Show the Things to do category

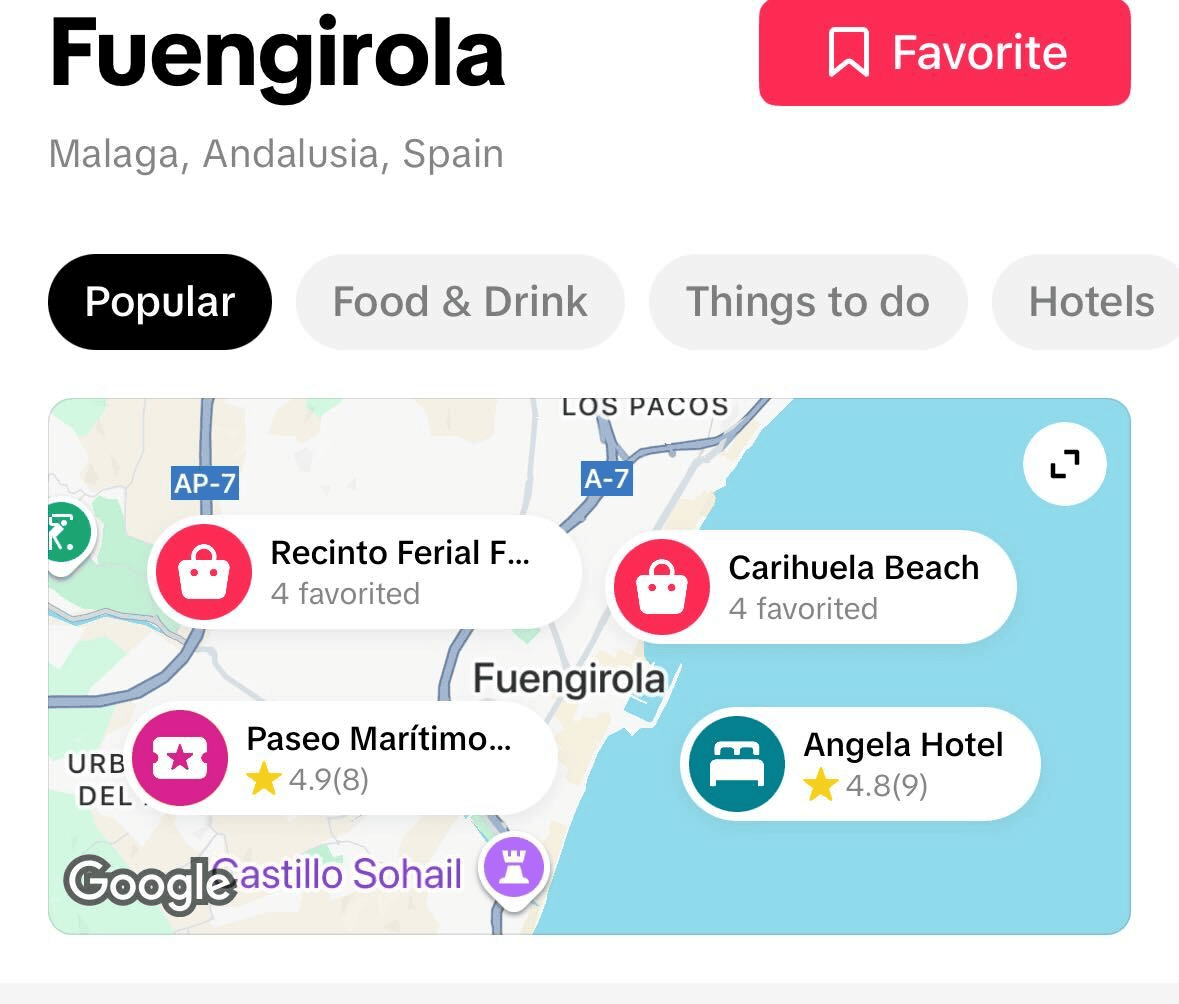808,302
